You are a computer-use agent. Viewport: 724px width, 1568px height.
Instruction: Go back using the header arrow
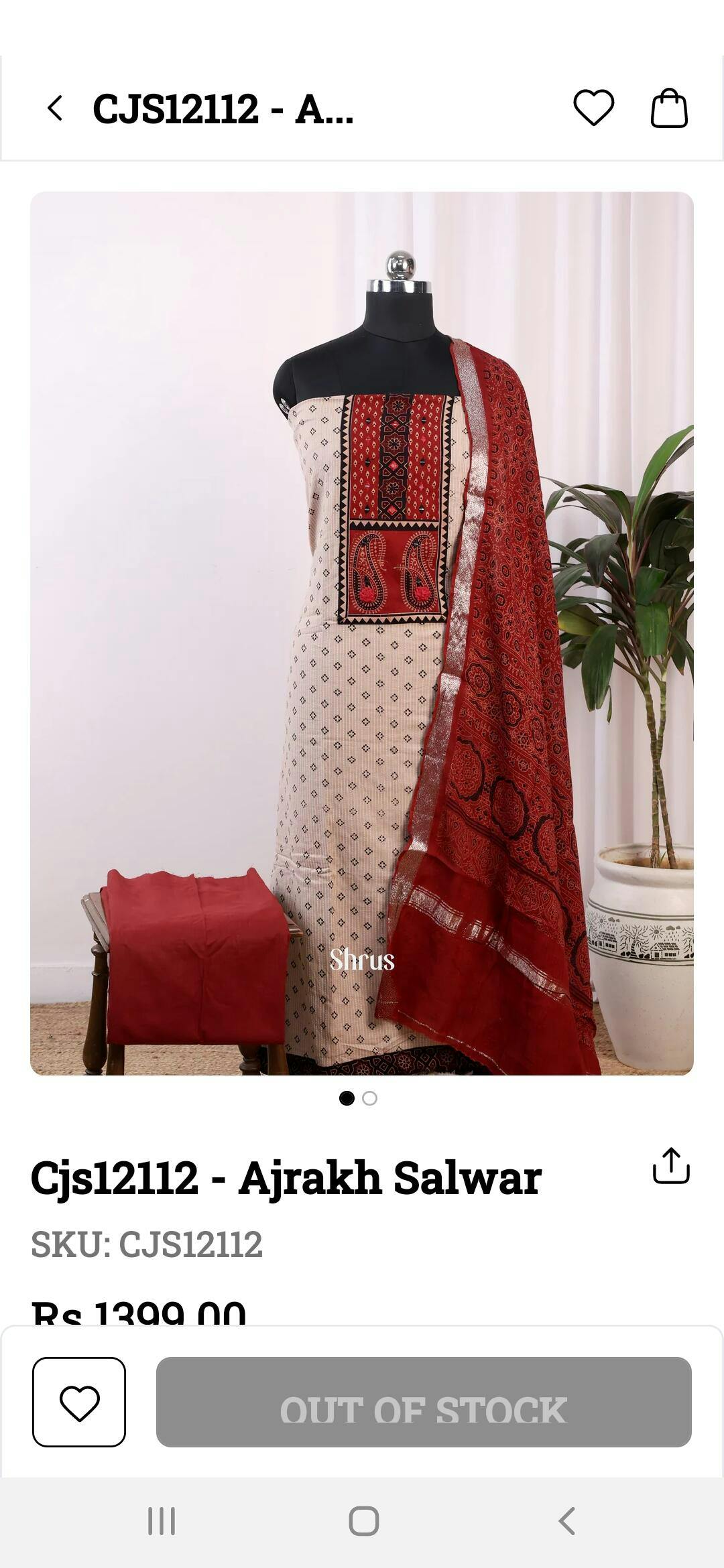(55, 108)
